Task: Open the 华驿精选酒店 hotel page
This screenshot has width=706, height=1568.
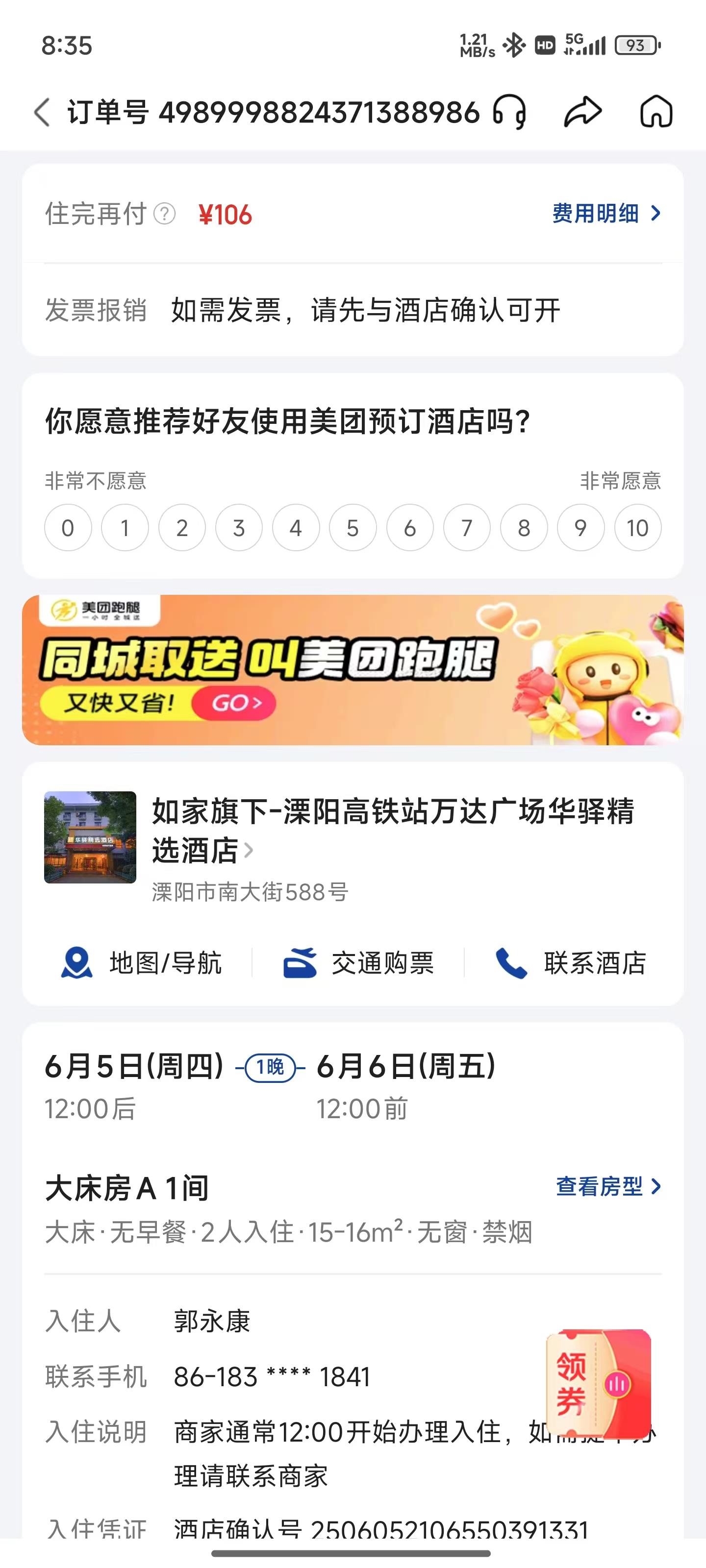Action: click(x=393, y=830)
